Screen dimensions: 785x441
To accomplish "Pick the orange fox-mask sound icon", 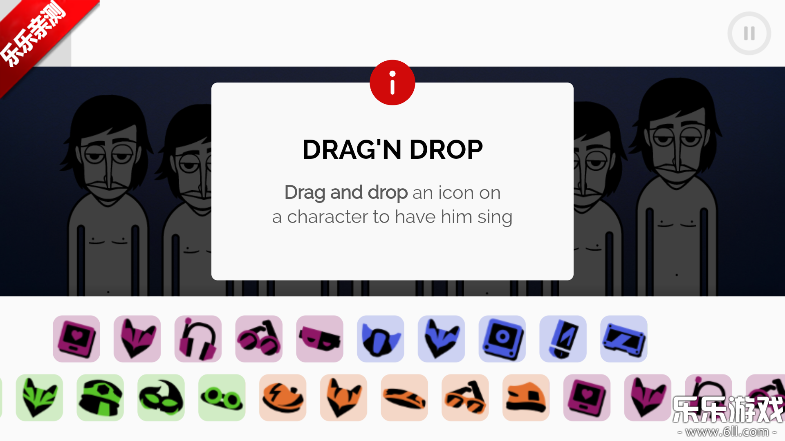I will pyautogui.click(x=344, y=398).
